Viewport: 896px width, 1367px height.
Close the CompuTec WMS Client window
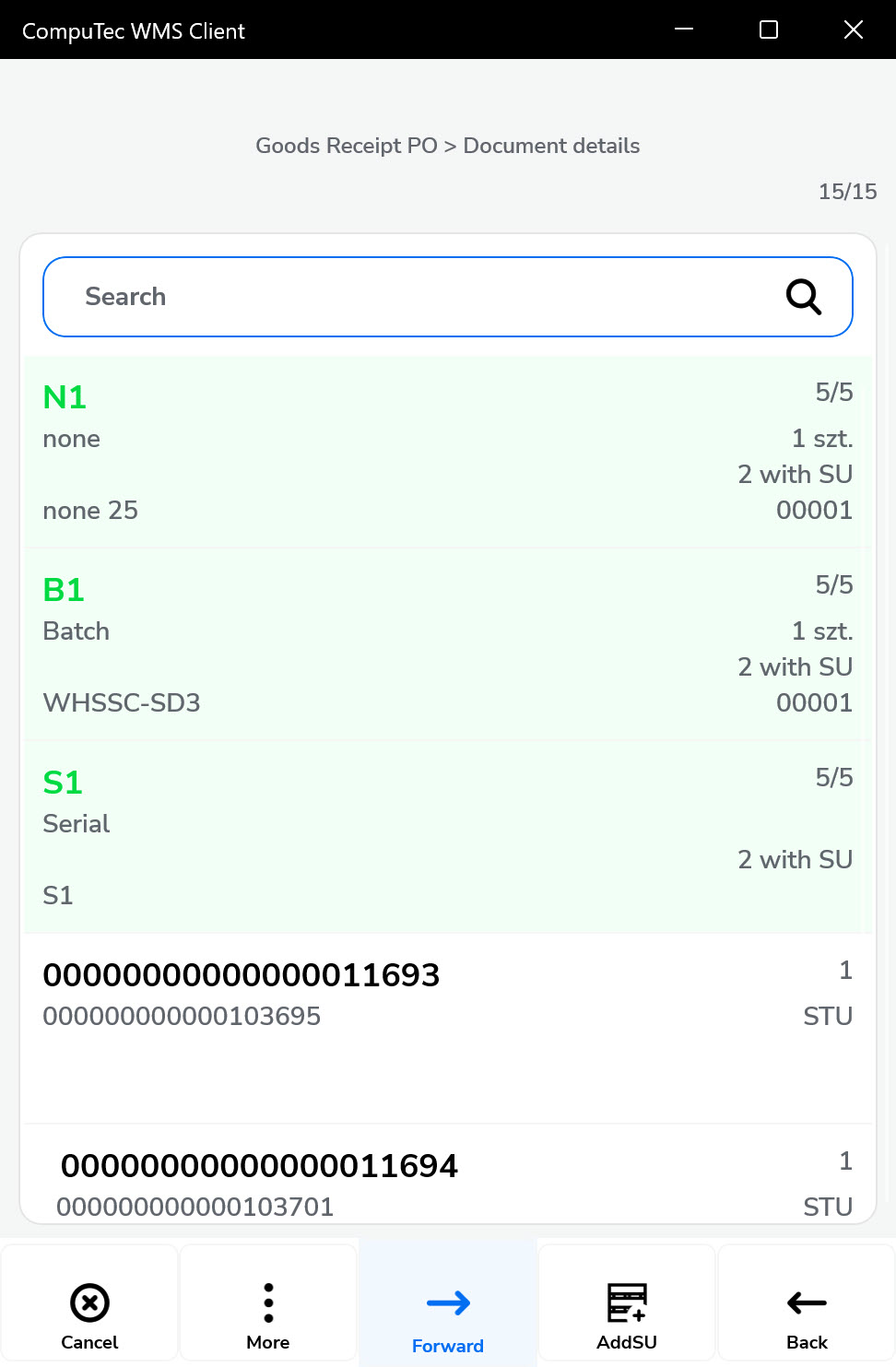(854, 29)
